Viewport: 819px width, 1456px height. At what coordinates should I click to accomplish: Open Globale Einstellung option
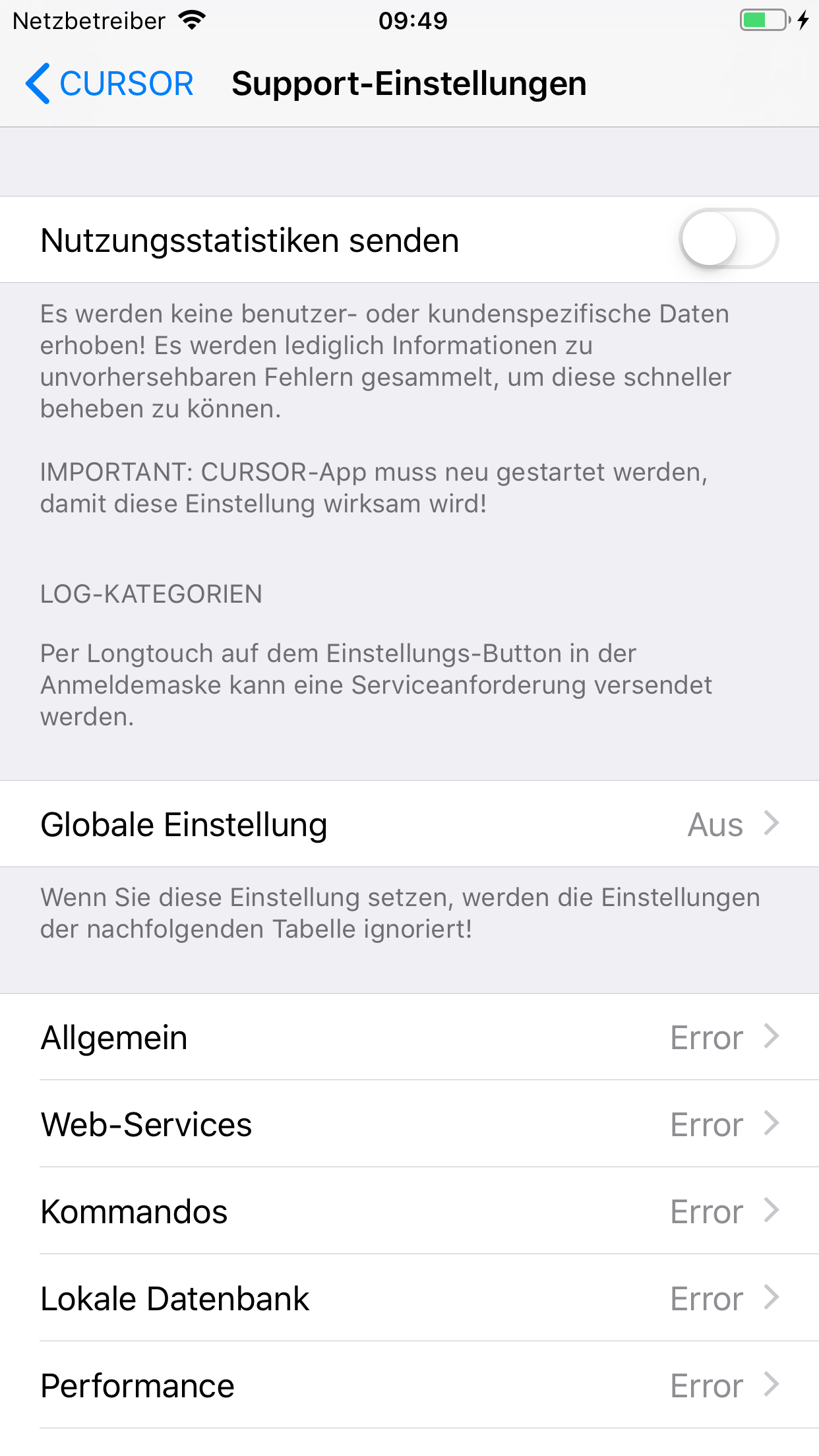[x=409, y=824]
